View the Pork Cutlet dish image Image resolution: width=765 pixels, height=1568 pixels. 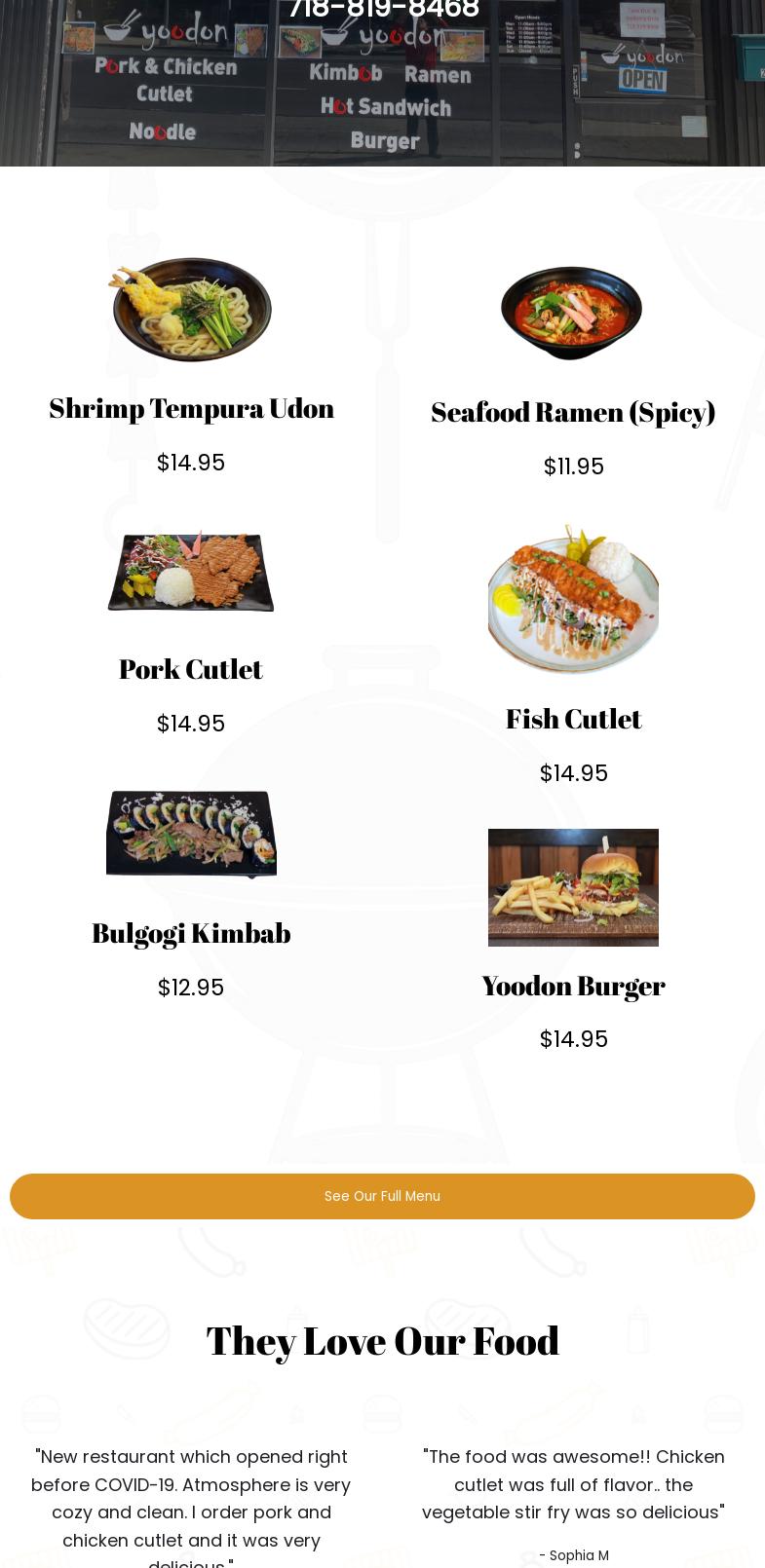click(x=191, y=571)
